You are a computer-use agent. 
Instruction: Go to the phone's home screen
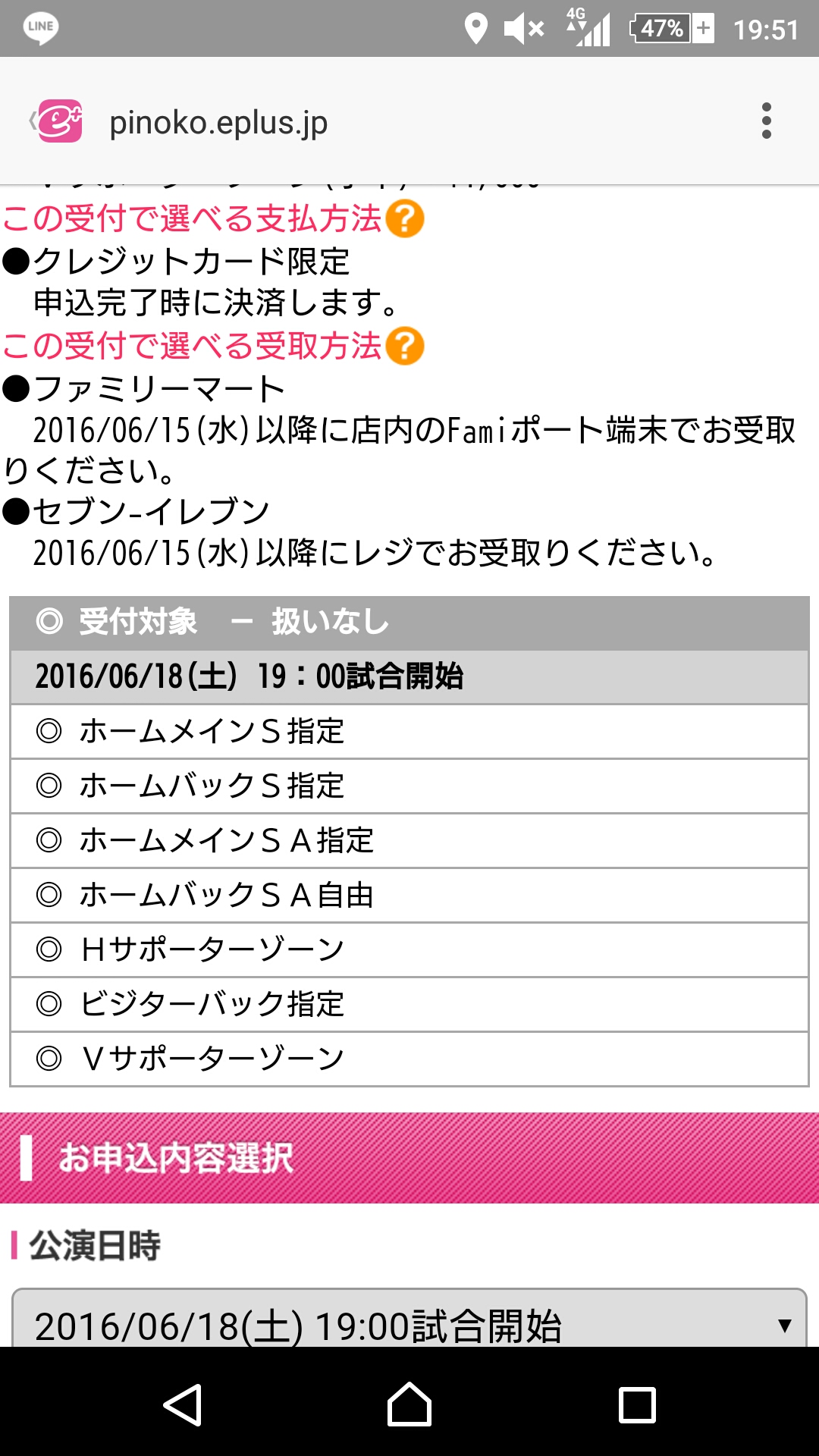[x=409, y=1404]
